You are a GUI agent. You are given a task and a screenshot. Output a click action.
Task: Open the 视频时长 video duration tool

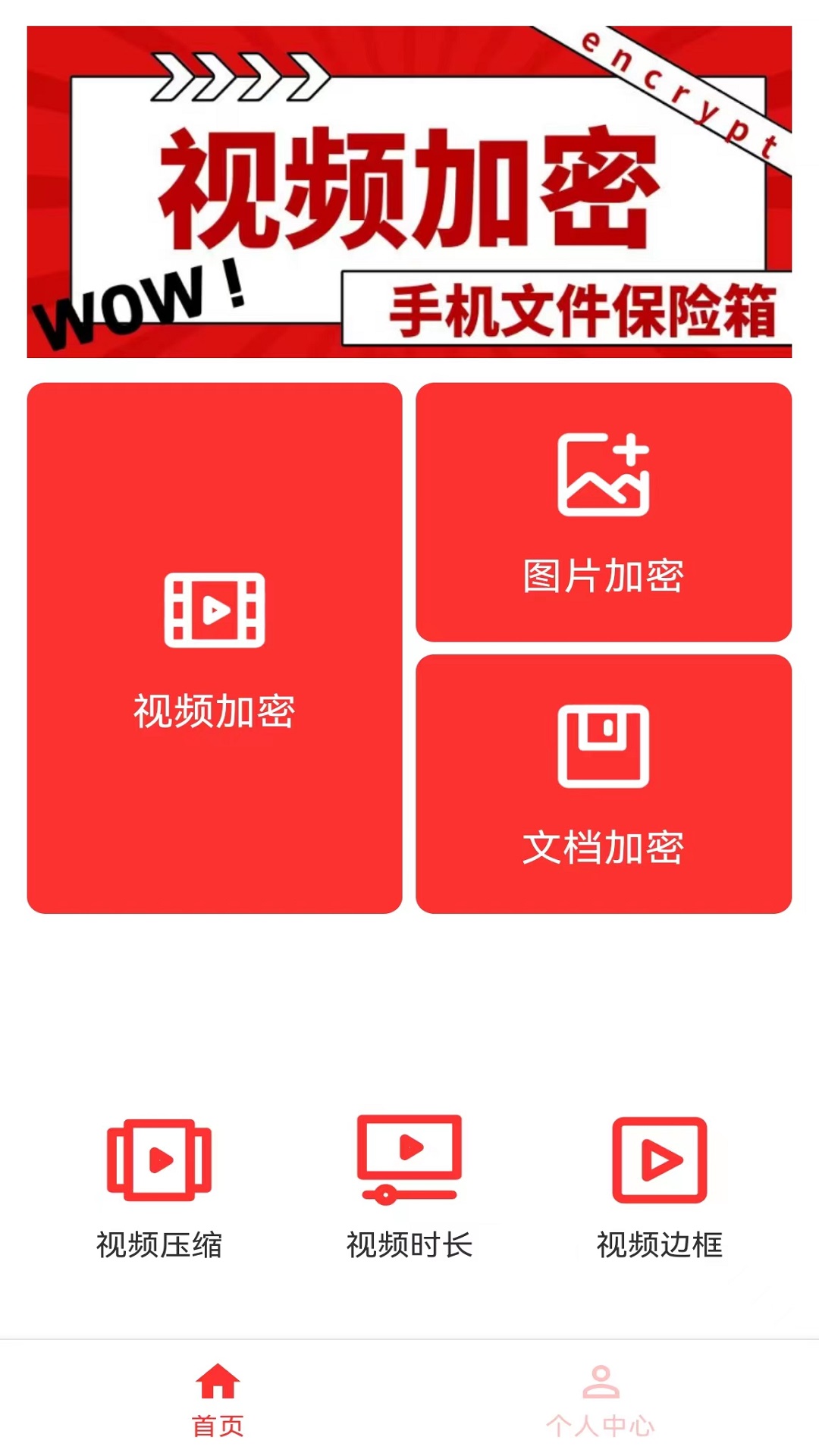coord(409,1187)
